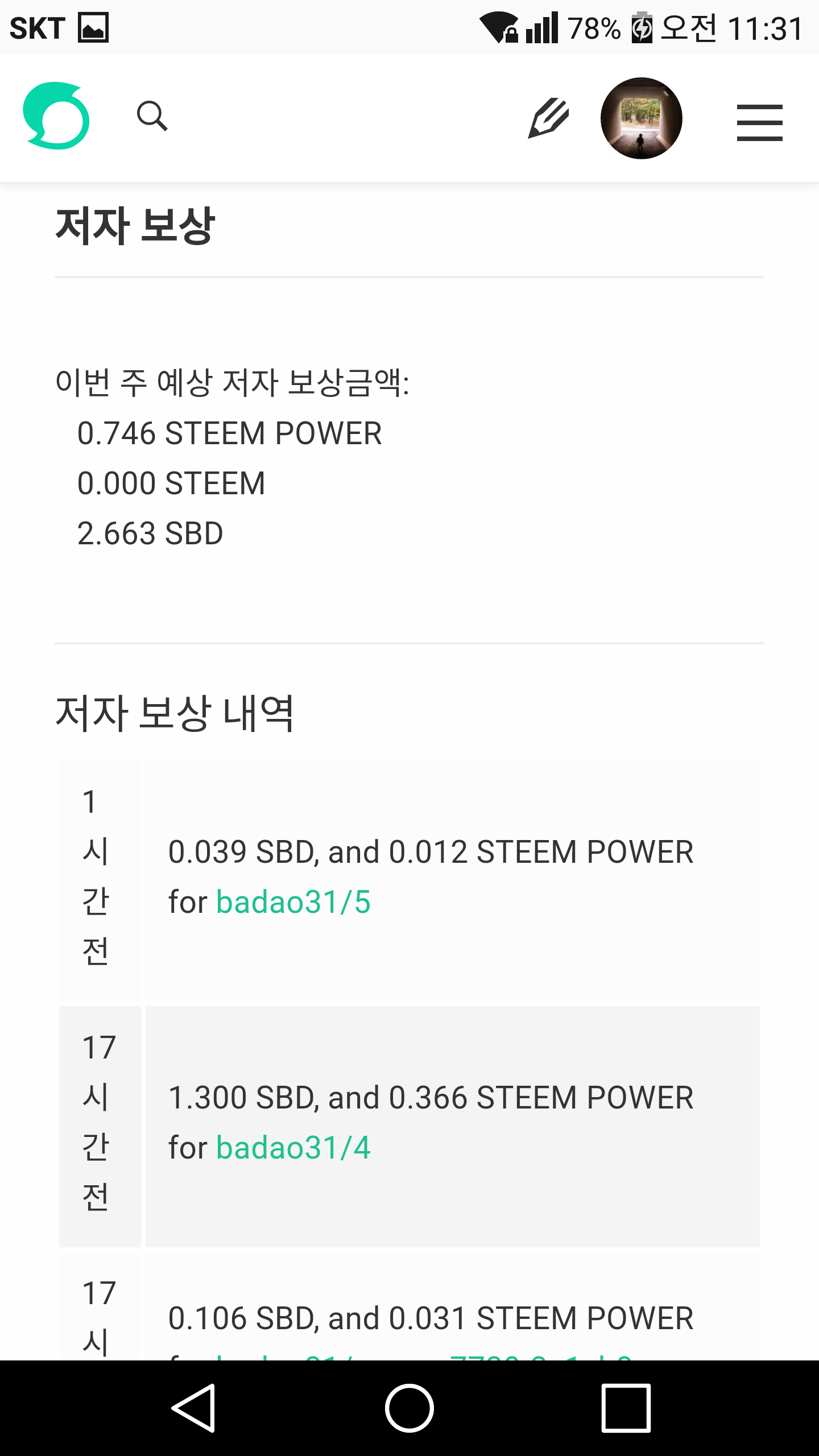Open the badao31/4 post link
The width and height of the screenshot is (819, 1456).
click(x=293, y=1148)
